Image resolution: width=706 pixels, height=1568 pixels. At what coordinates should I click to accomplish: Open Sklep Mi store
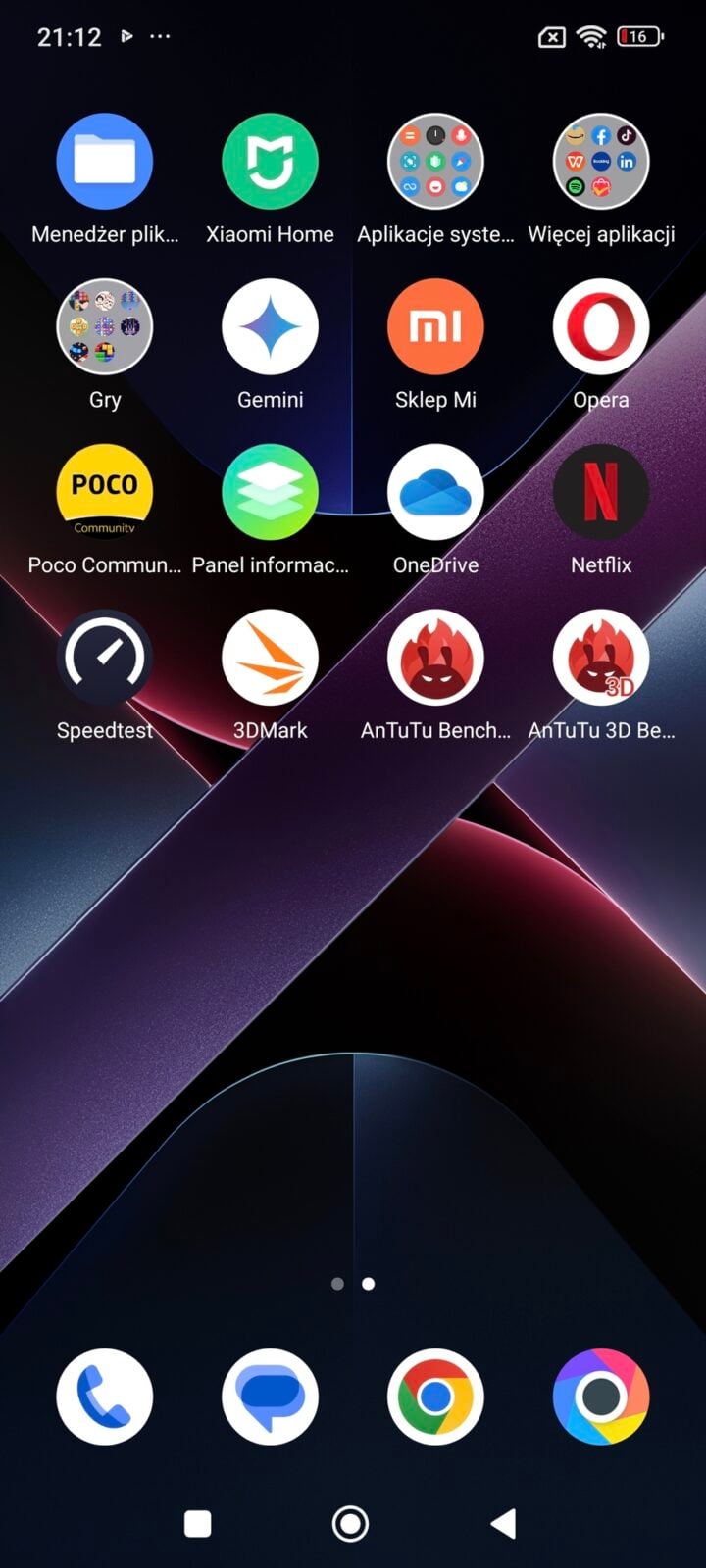[x=435, y=327]
